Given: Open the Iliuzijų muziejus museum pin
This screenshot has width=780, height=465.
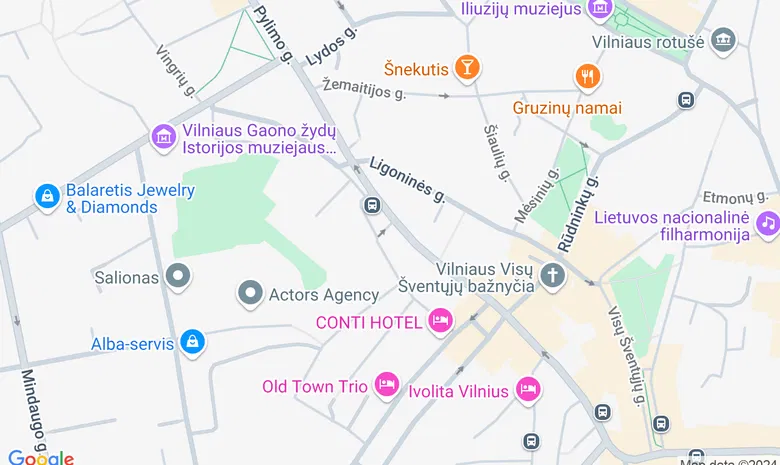Looking at the screenshot, I should [x=600, y=9].
